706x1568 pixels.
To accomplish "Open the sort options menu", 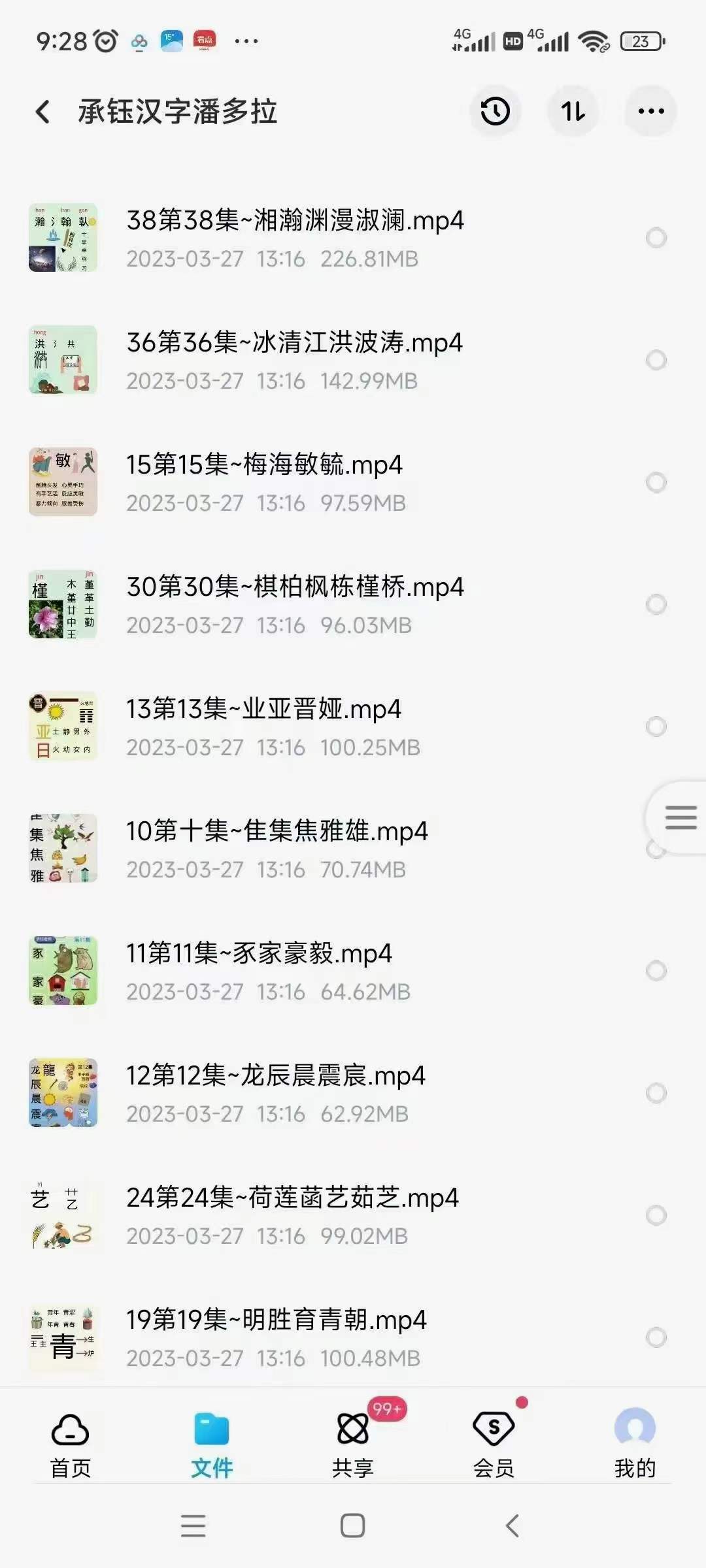I will [573, 112].
